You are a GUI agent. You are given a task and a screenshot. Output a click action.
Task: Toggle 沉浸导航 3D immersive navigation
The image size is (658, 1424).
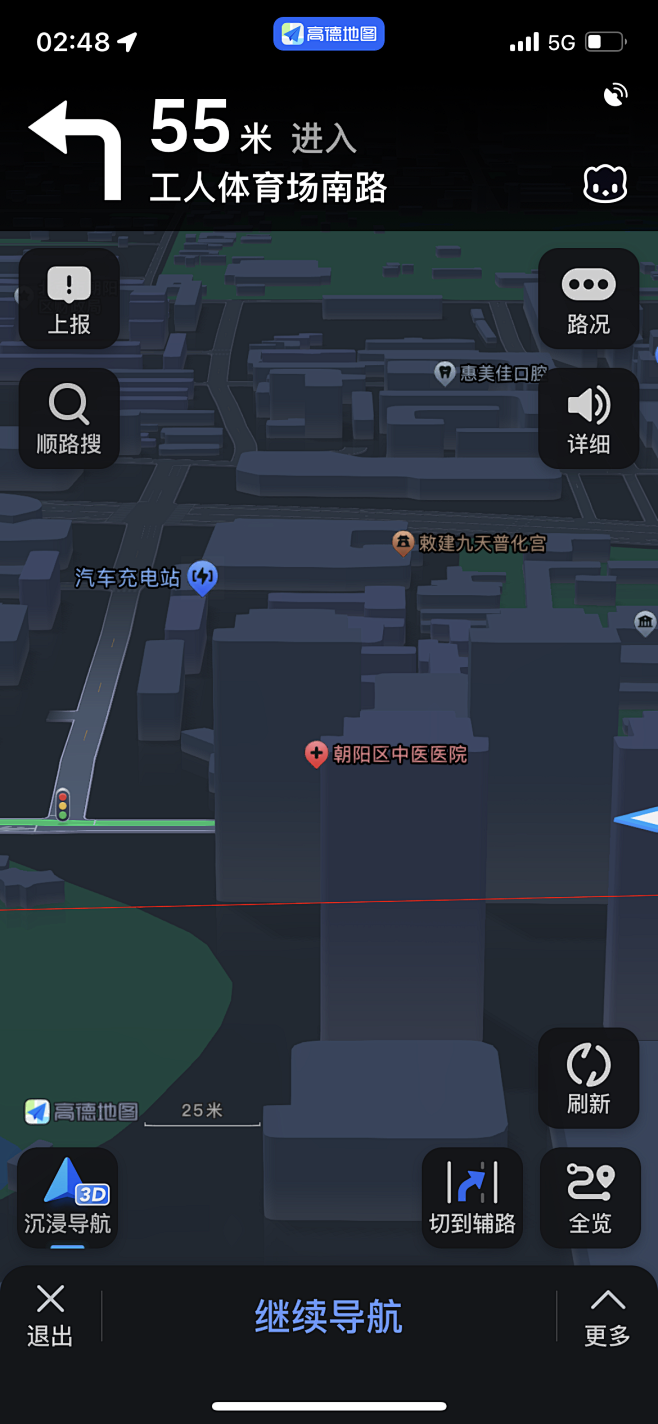68,1197
